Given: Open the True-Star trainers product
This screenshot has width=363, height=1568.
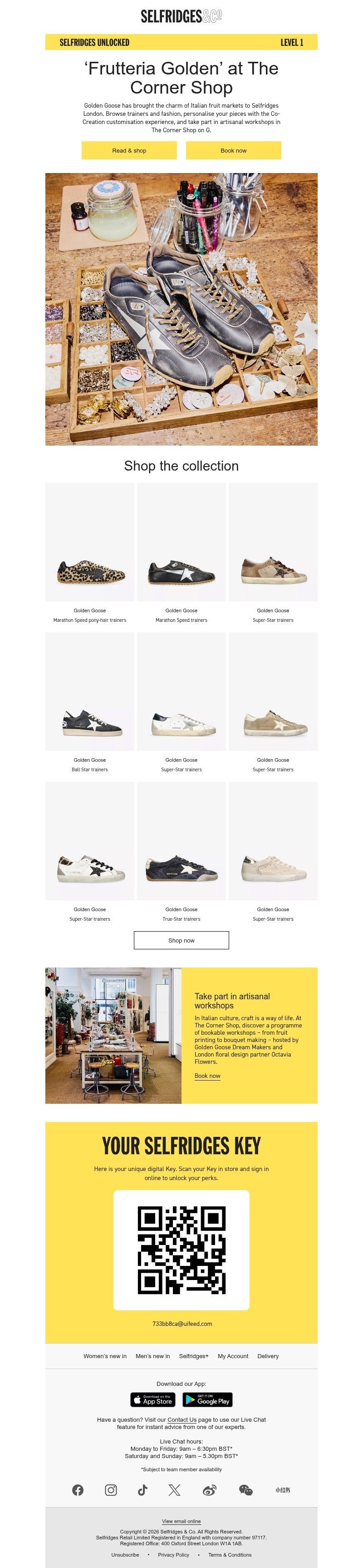Looking at the screenshot, I should pyautogui.click(x=181, y=872).
